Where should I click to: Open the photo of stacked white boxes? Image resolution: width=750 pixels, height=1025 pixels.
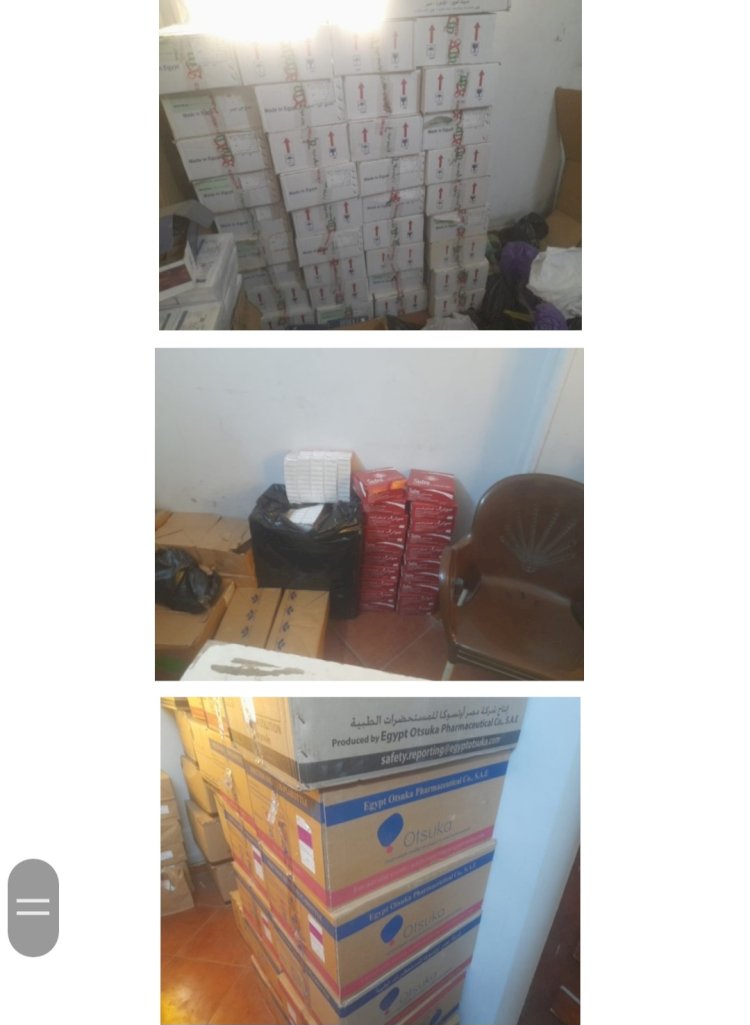(x=370, y=165)
